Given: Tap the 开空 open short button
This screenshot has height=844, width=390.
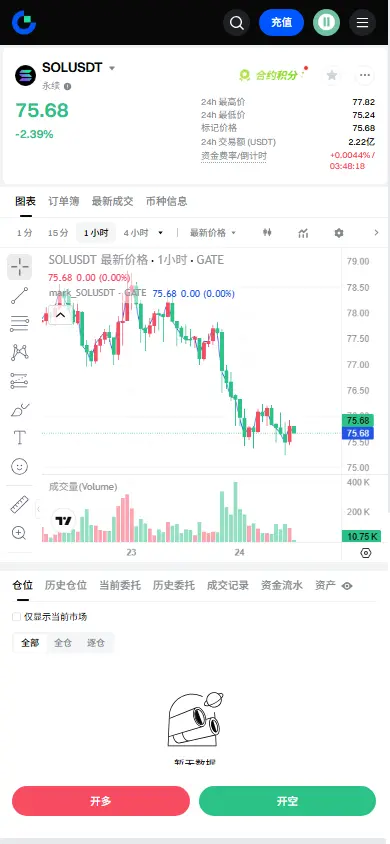Looking at the screenshot, I should (x=287, y=801).
